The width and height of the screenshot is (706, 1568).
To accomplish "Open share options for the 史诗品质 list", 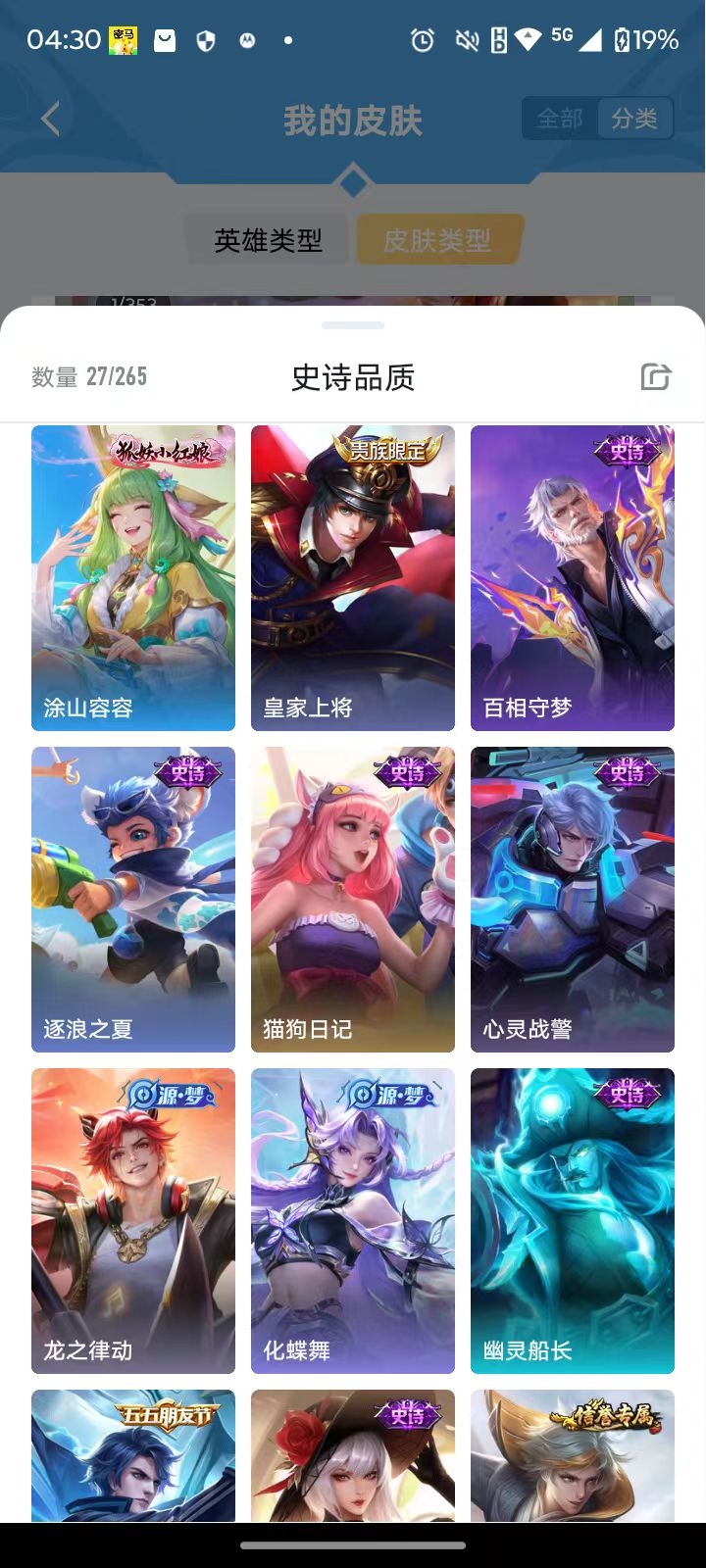I will [x=654, y=376].
